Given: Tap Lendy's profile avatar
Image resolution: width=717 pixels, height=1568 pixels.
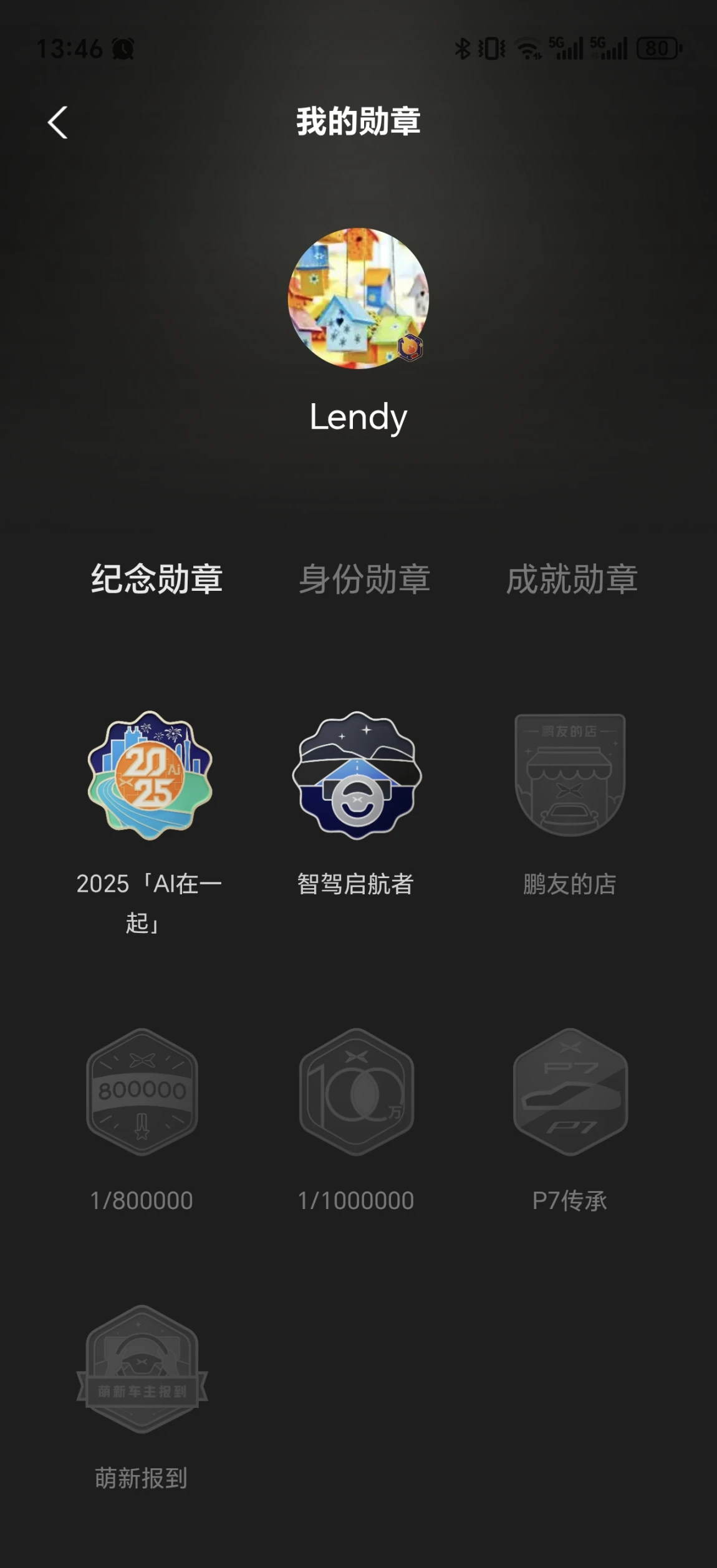Looking at the screenshot, I should [x=358, y=299].
